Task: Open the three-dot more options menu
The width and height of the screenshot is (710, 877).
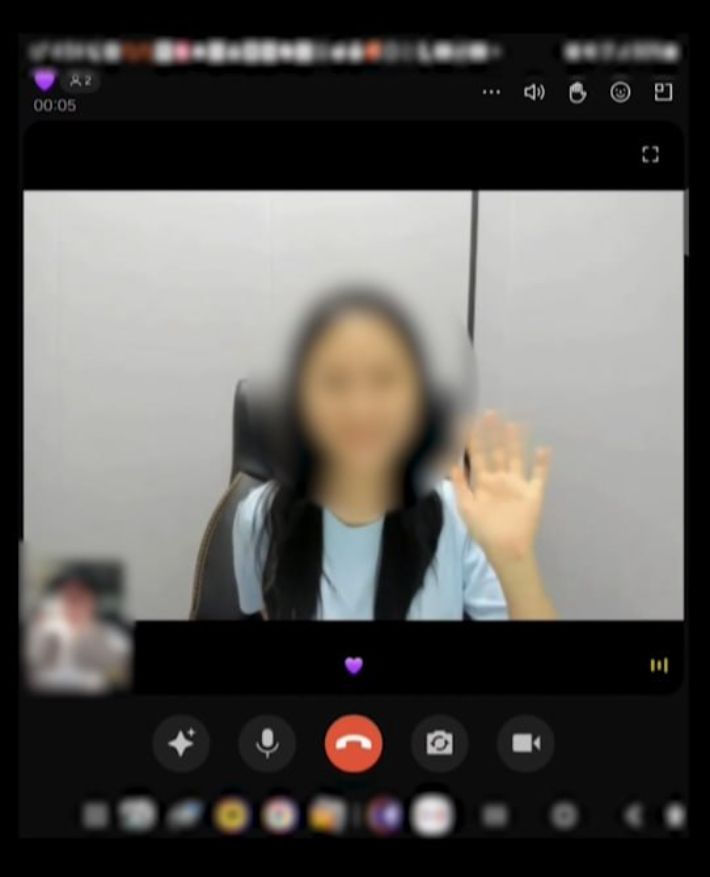Action: click(491, 92)
